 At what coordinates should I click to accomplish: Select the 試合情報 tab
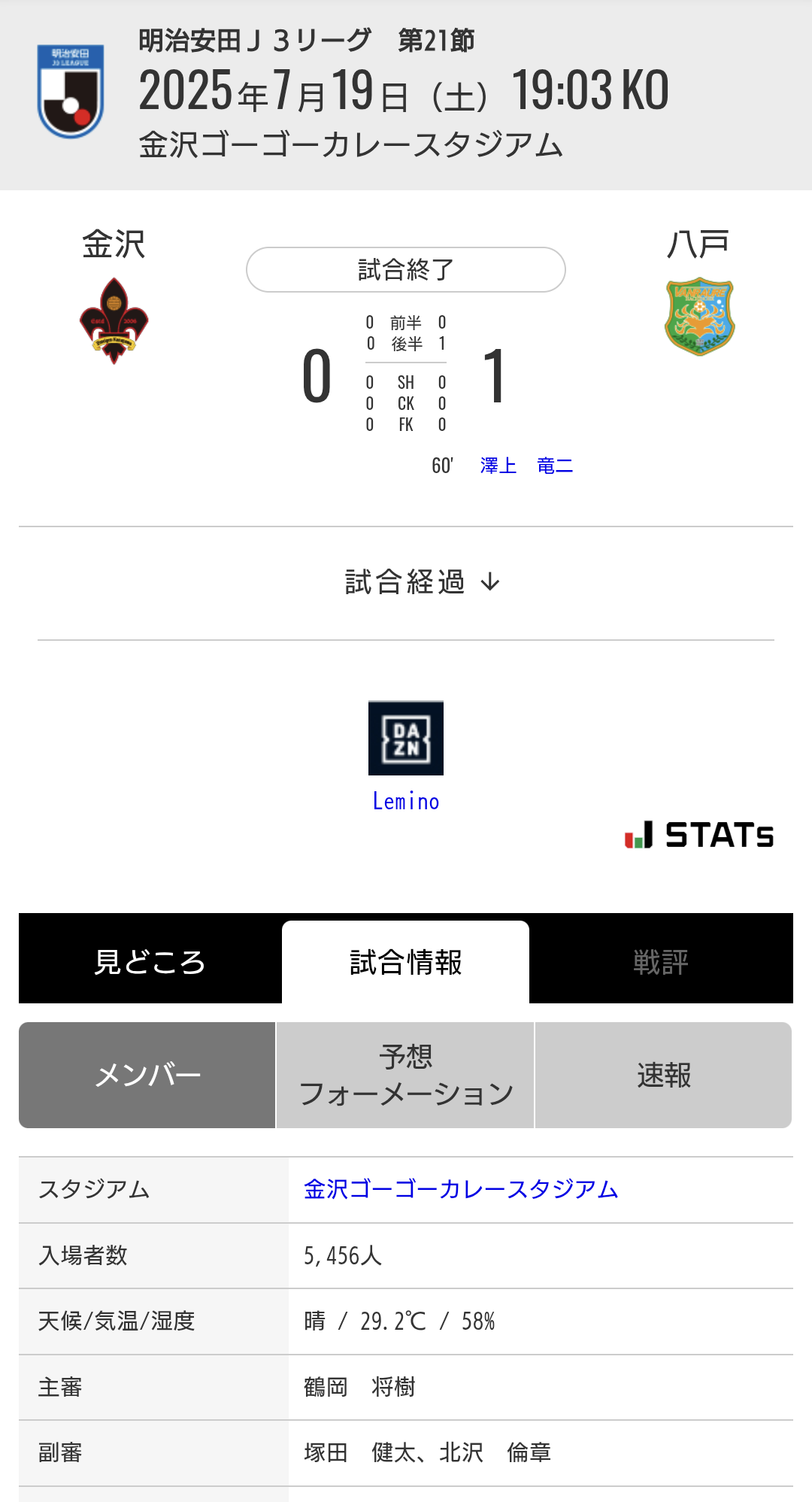click(406, 962)
